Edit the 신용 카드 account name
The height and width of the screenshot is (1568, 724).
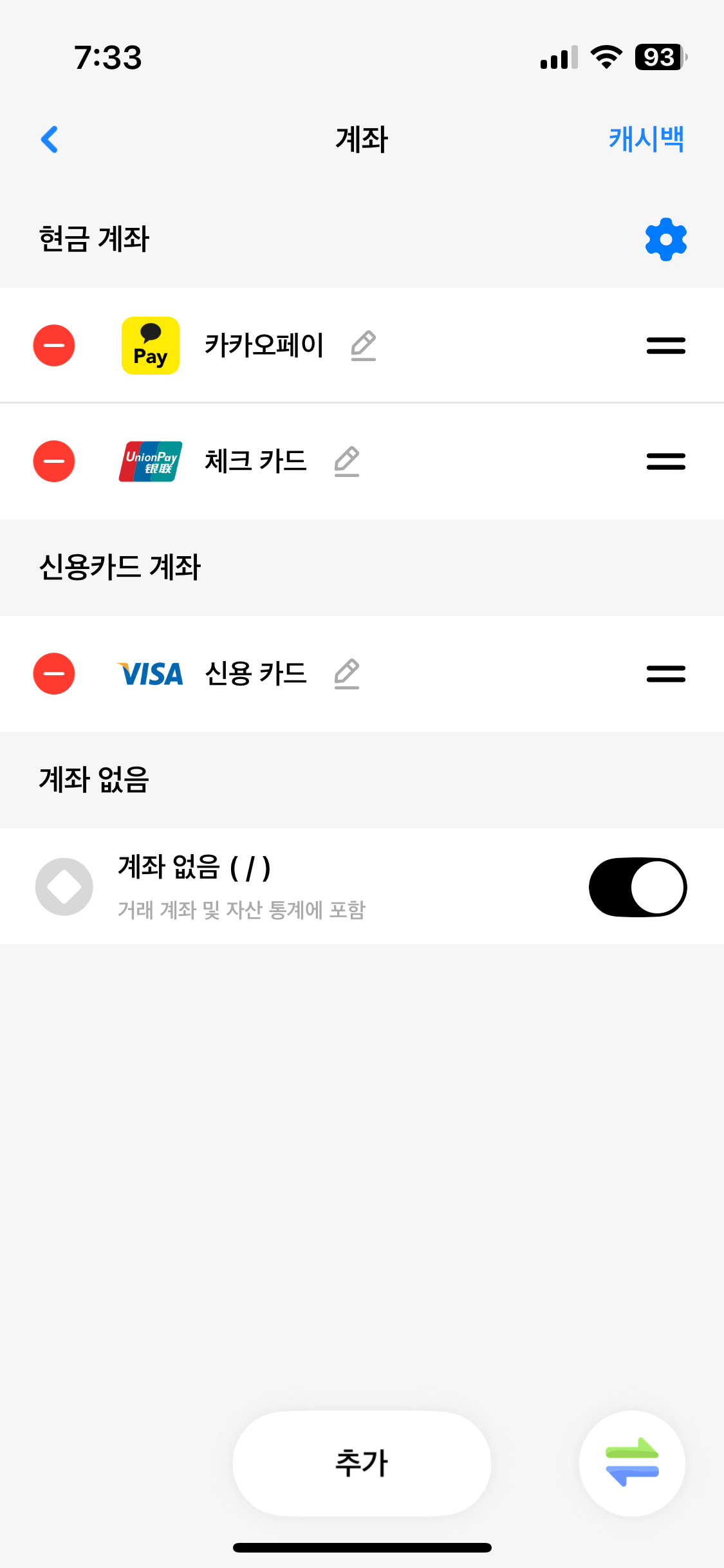(347, 674)
